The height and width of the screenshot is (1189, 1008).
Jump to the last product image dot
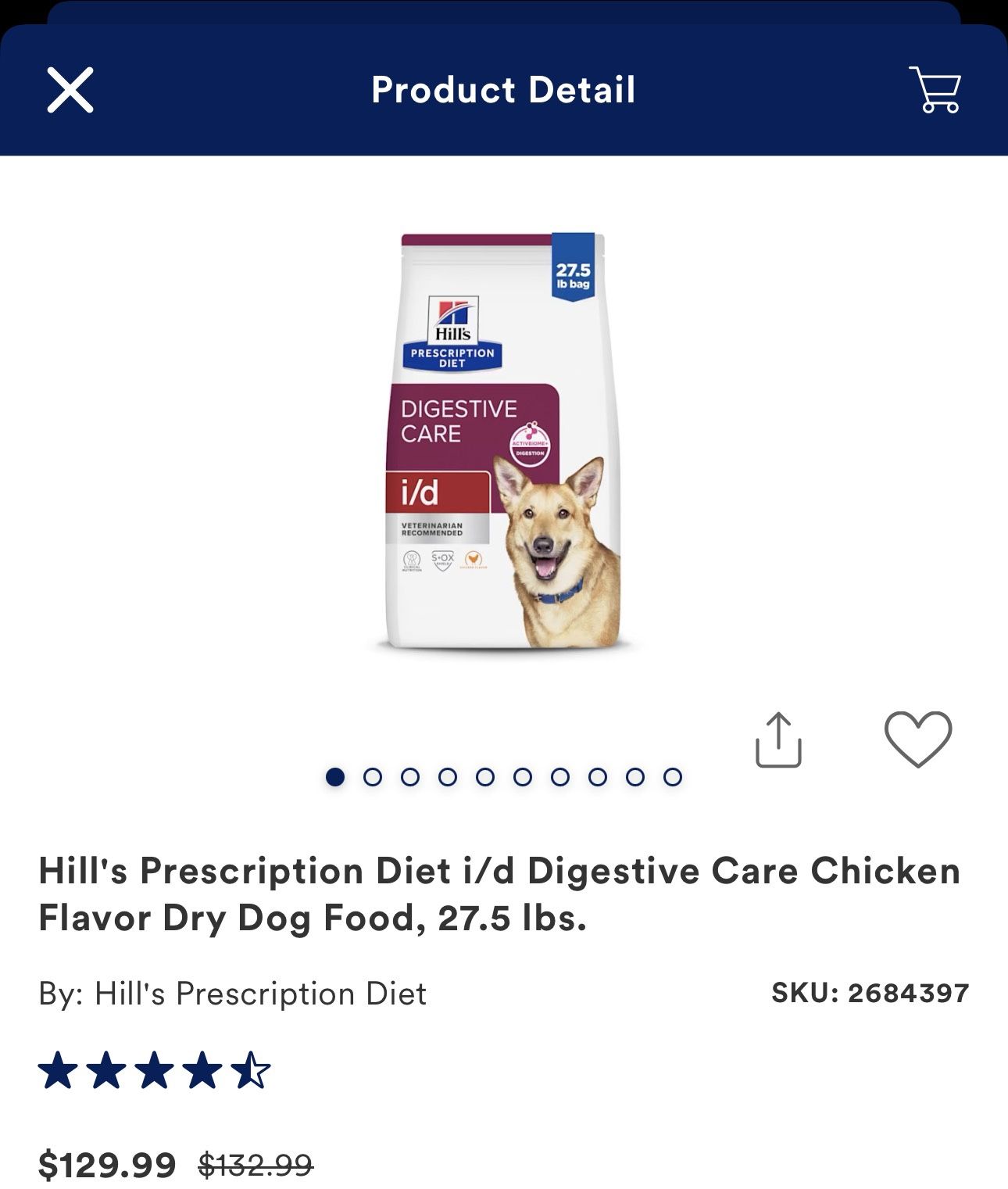673,777
